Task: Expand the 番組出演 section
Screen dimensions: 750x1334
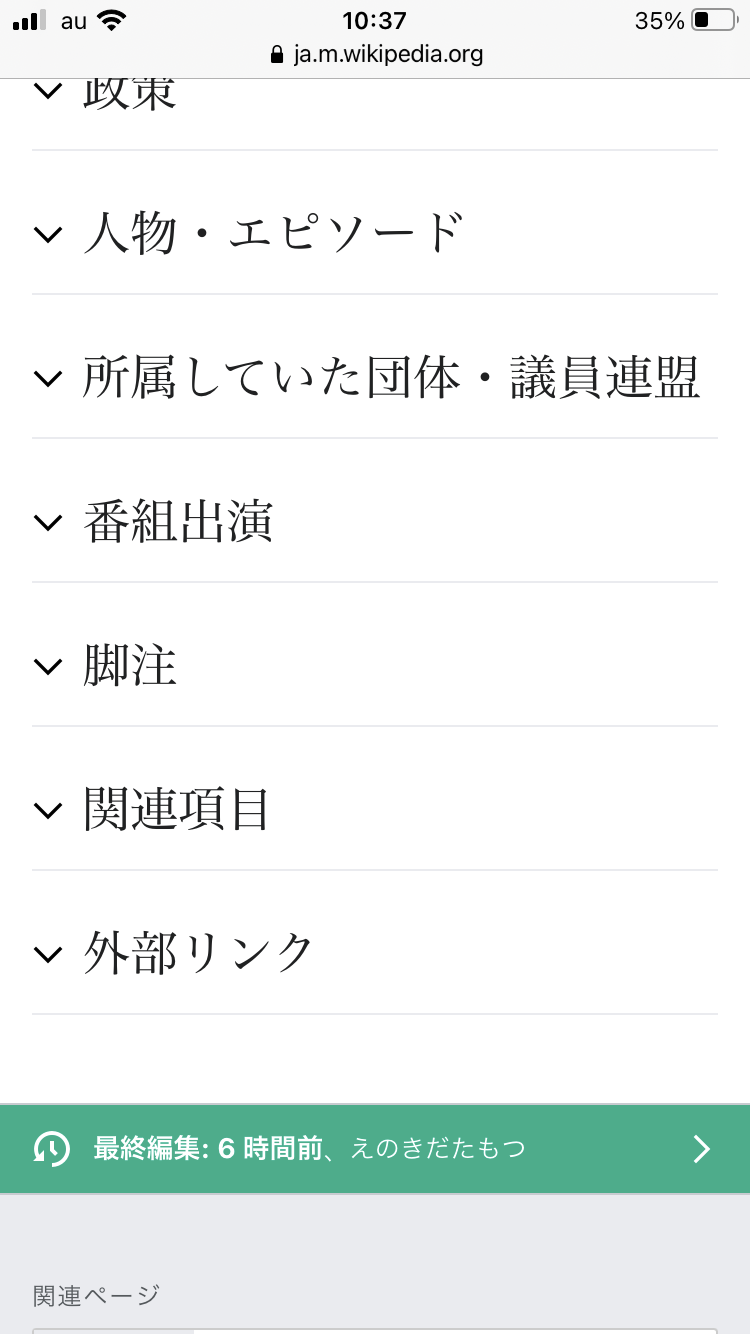Action: point(178,522)
